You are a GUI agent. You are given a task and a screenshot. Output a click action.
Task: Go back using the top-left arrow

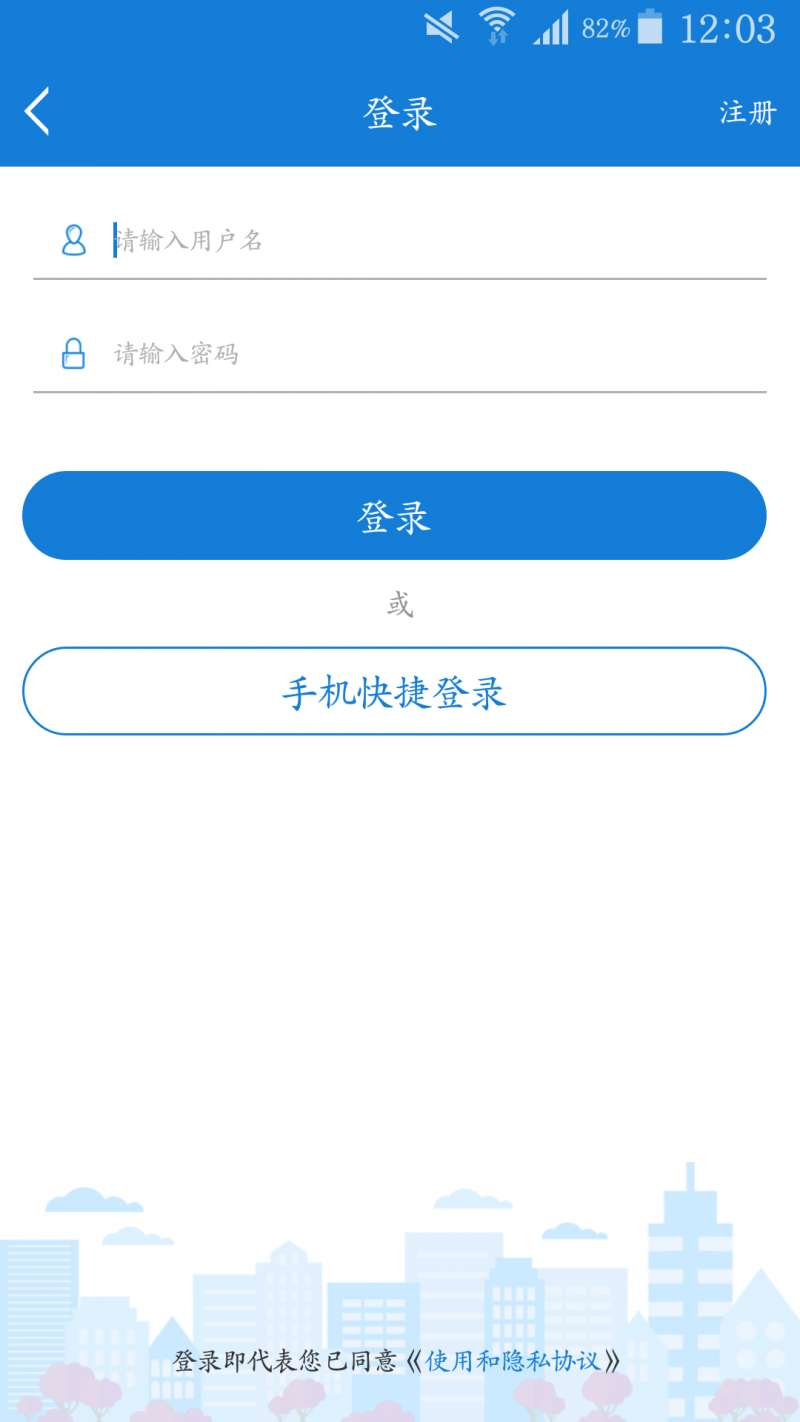pyautogui.click(x=37, y=111)
